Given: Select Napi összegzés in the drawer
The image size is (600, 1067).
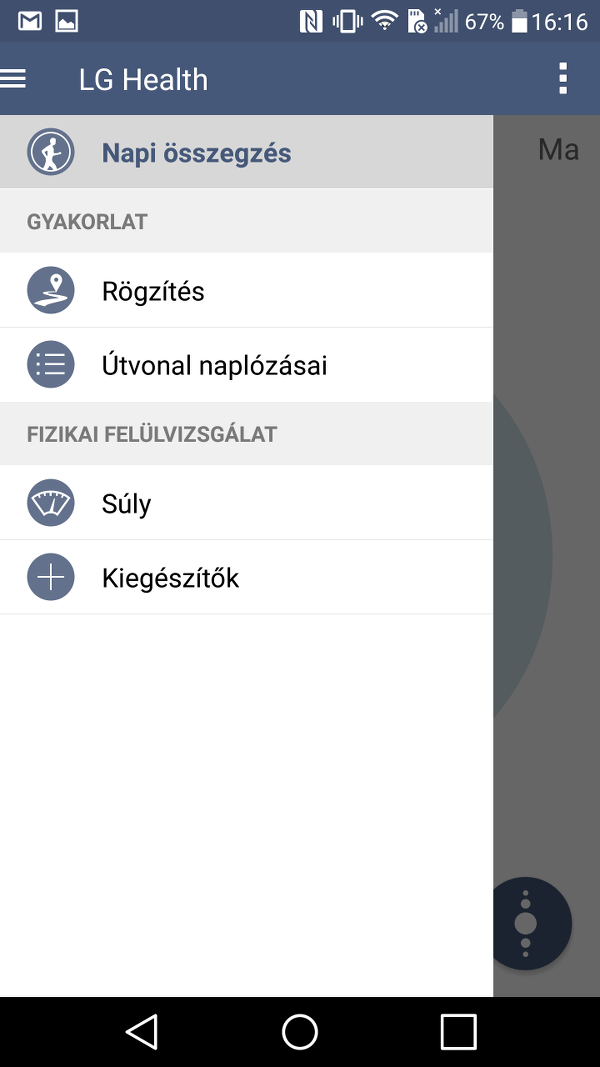Looking at the screenshot, I should pyautogui.click(x=246, y=152).
